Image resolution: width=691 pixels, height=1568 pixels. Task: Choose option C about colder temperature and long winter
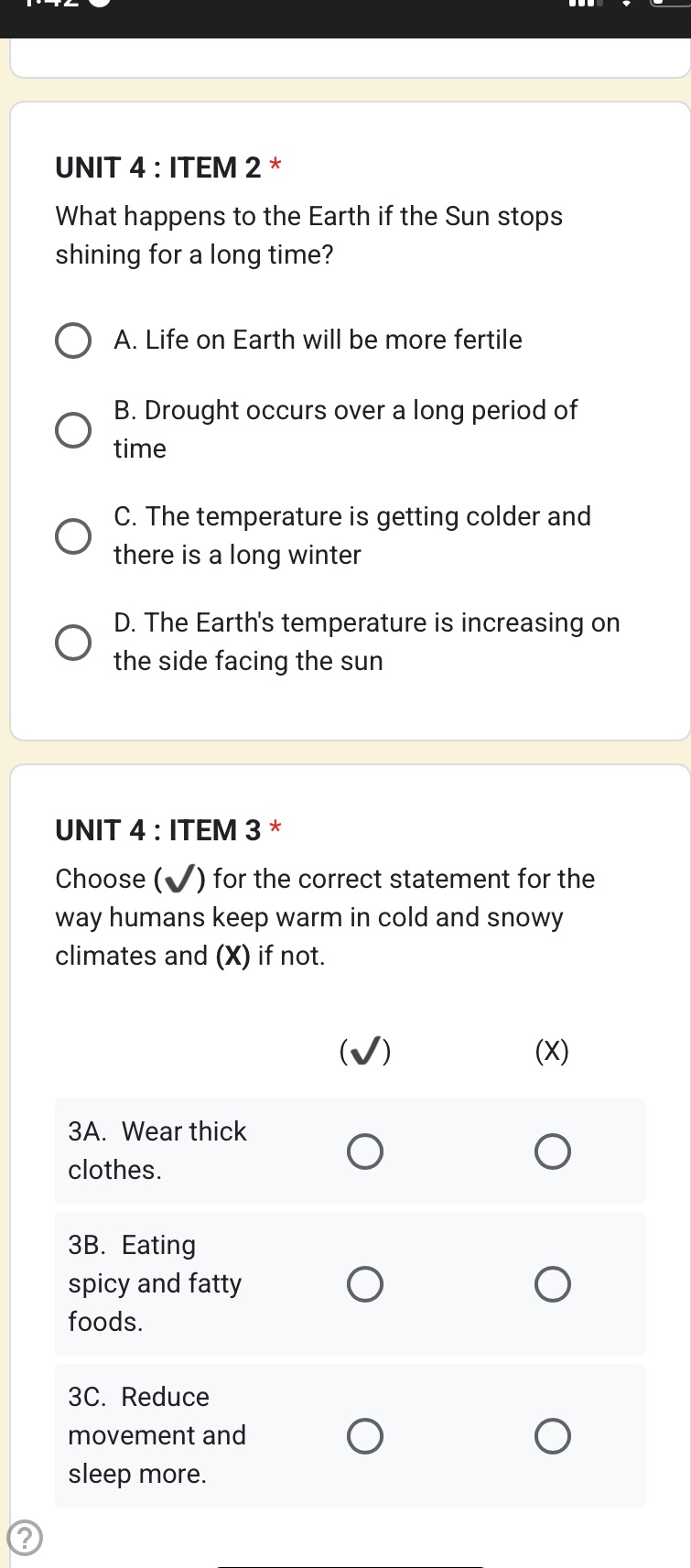click(x=73, y=535)
